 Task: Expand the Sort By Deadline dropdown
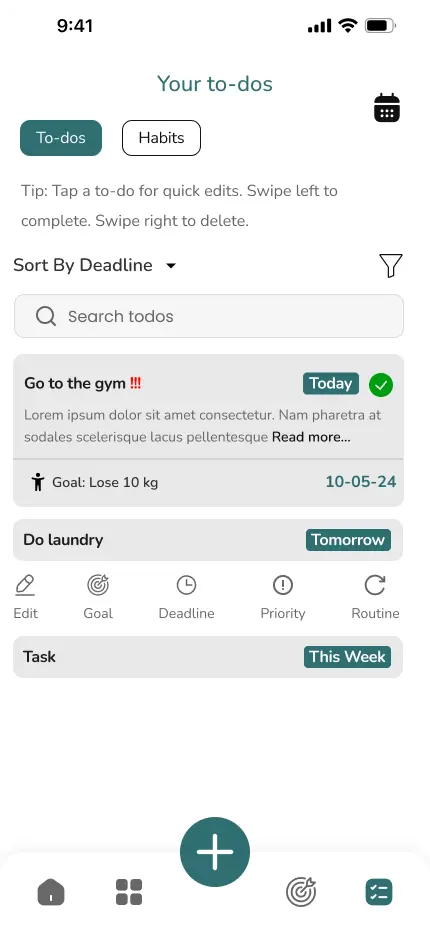(95, 265)
